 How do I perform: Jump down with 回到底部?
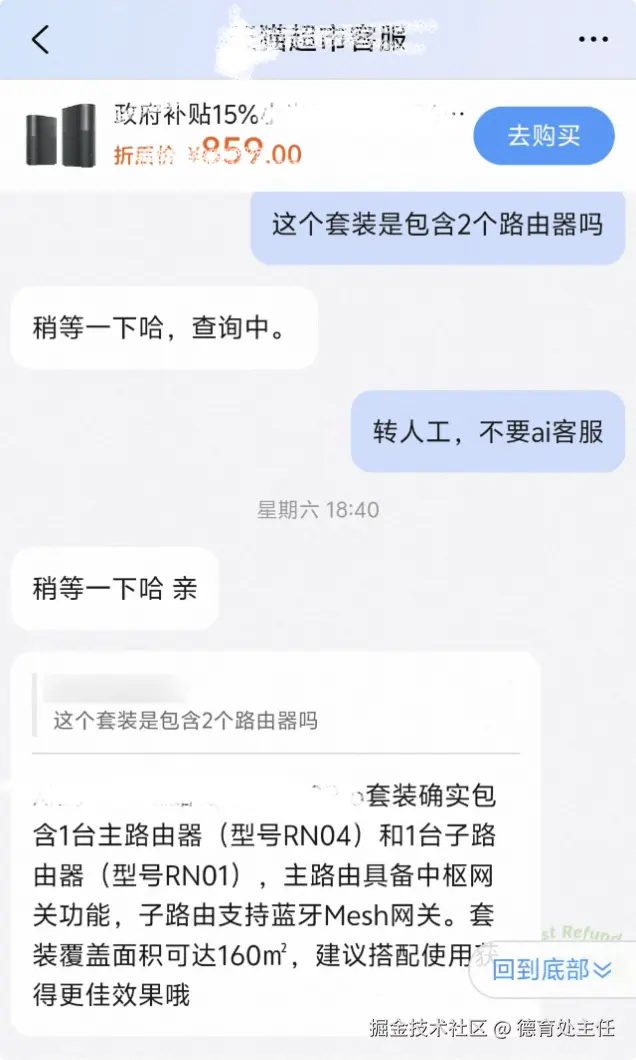(x=551, y=969)
